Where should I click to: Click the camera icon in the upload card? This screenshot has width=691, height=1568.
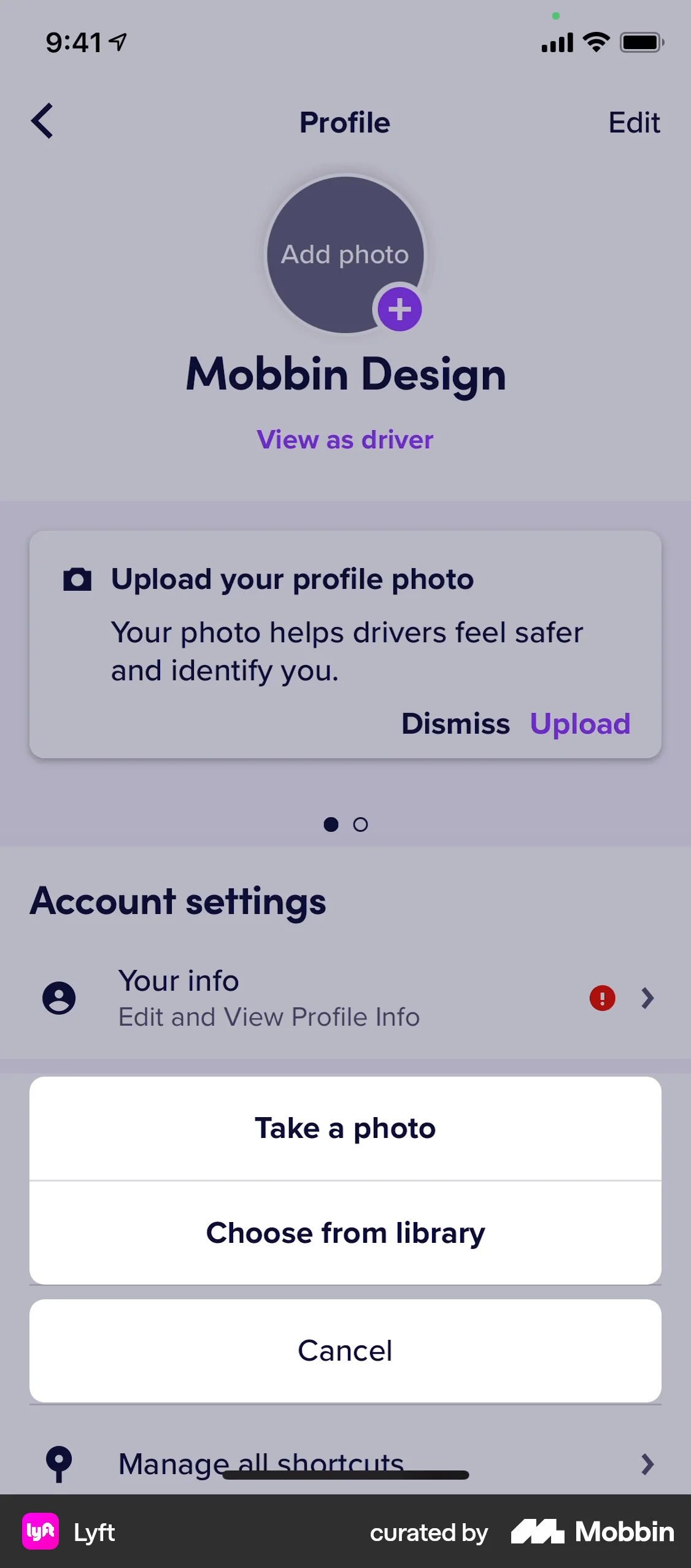pyautogui.click(x=77, y=577)
